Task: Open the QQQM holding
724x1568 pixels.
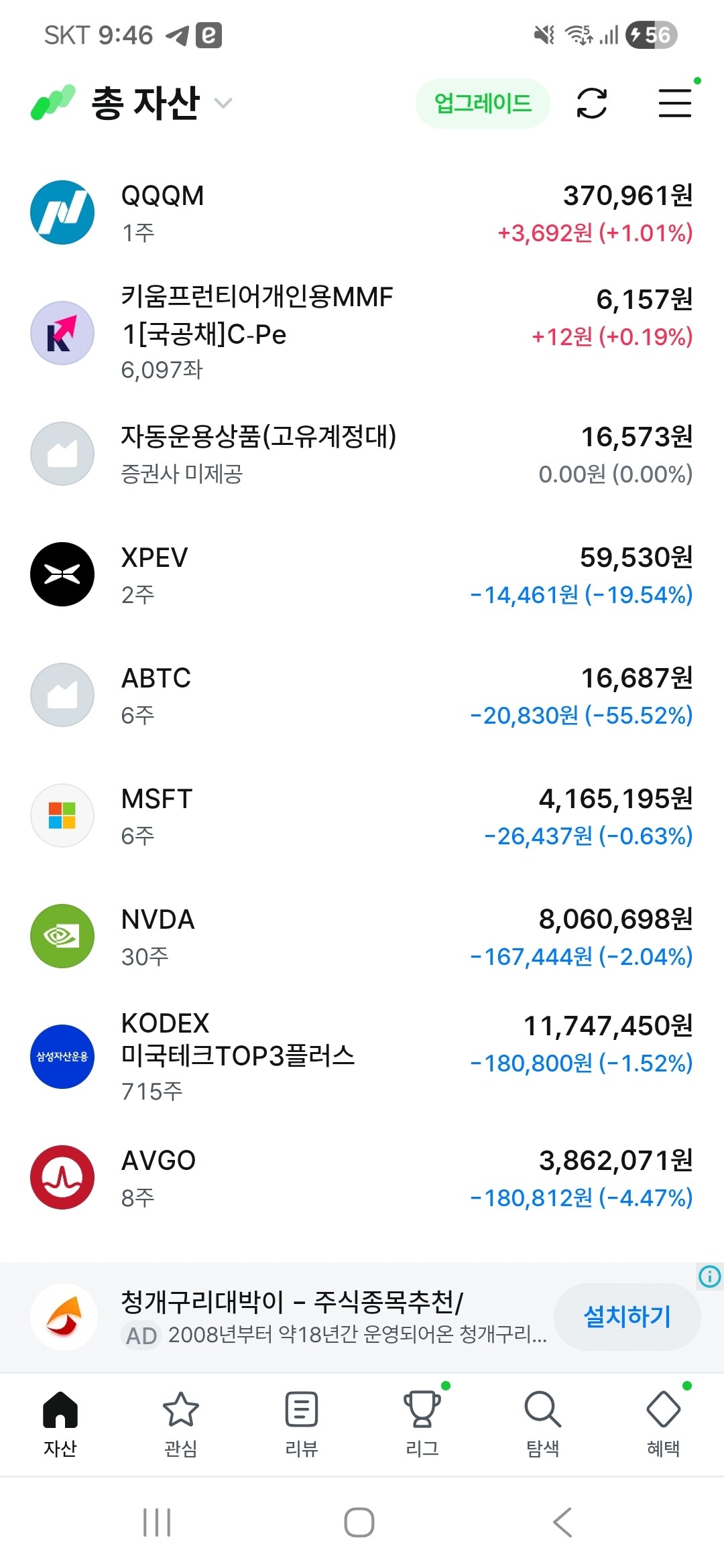Action: pyautogui.click(x=362, y=213)
